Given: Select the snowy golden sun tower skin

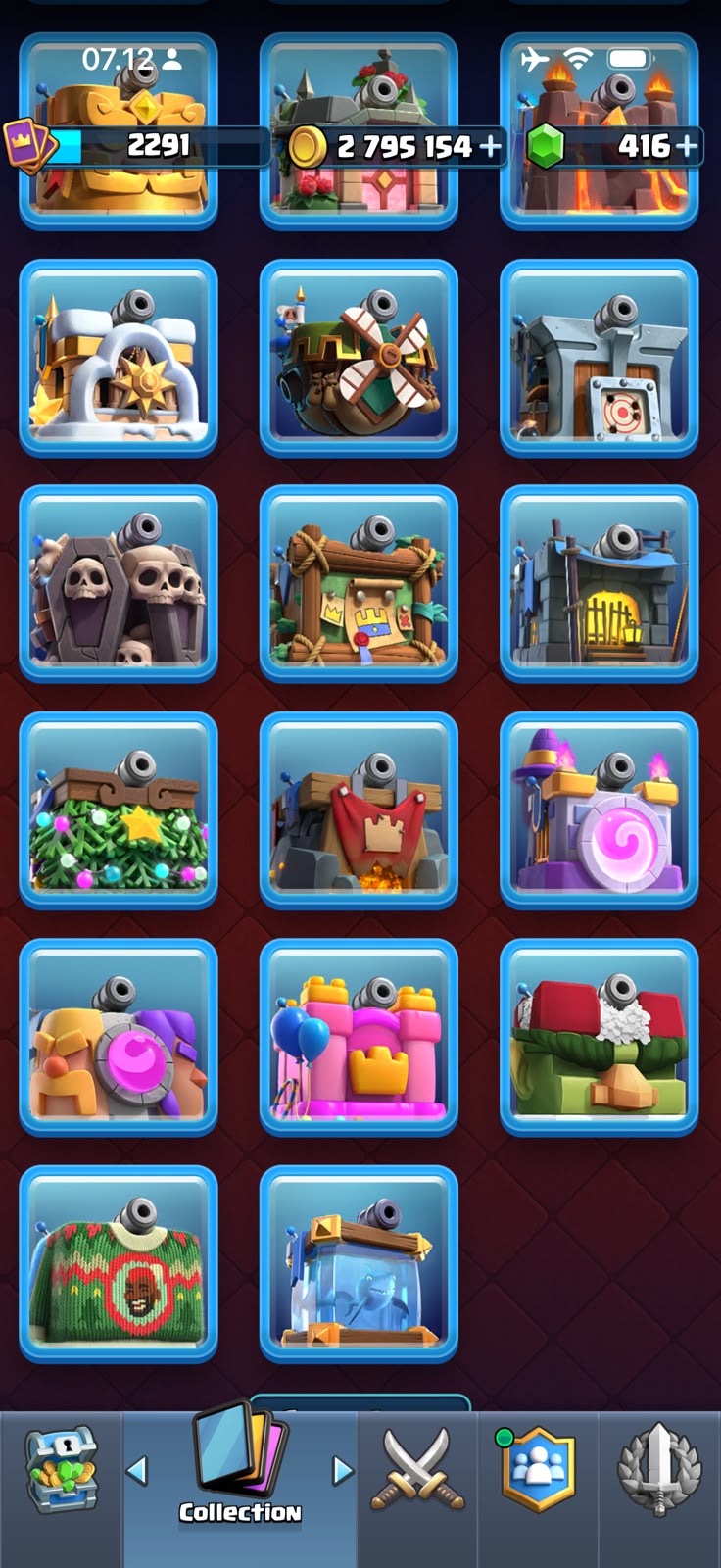Looking at the screenshot, I should point(119,358).
